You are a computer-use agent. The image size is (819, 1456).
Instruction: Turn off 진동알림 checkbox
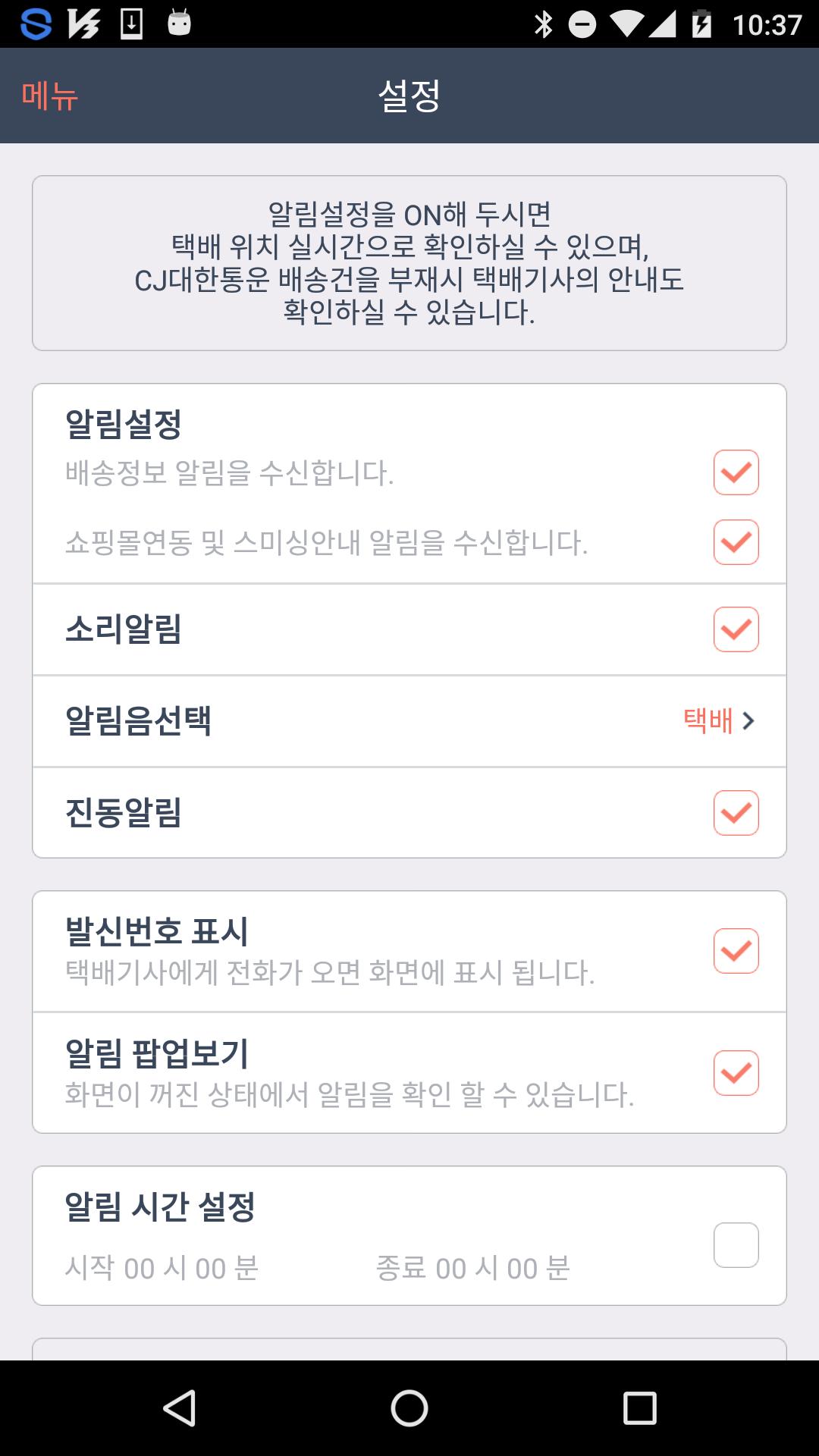tap(736, 813)
